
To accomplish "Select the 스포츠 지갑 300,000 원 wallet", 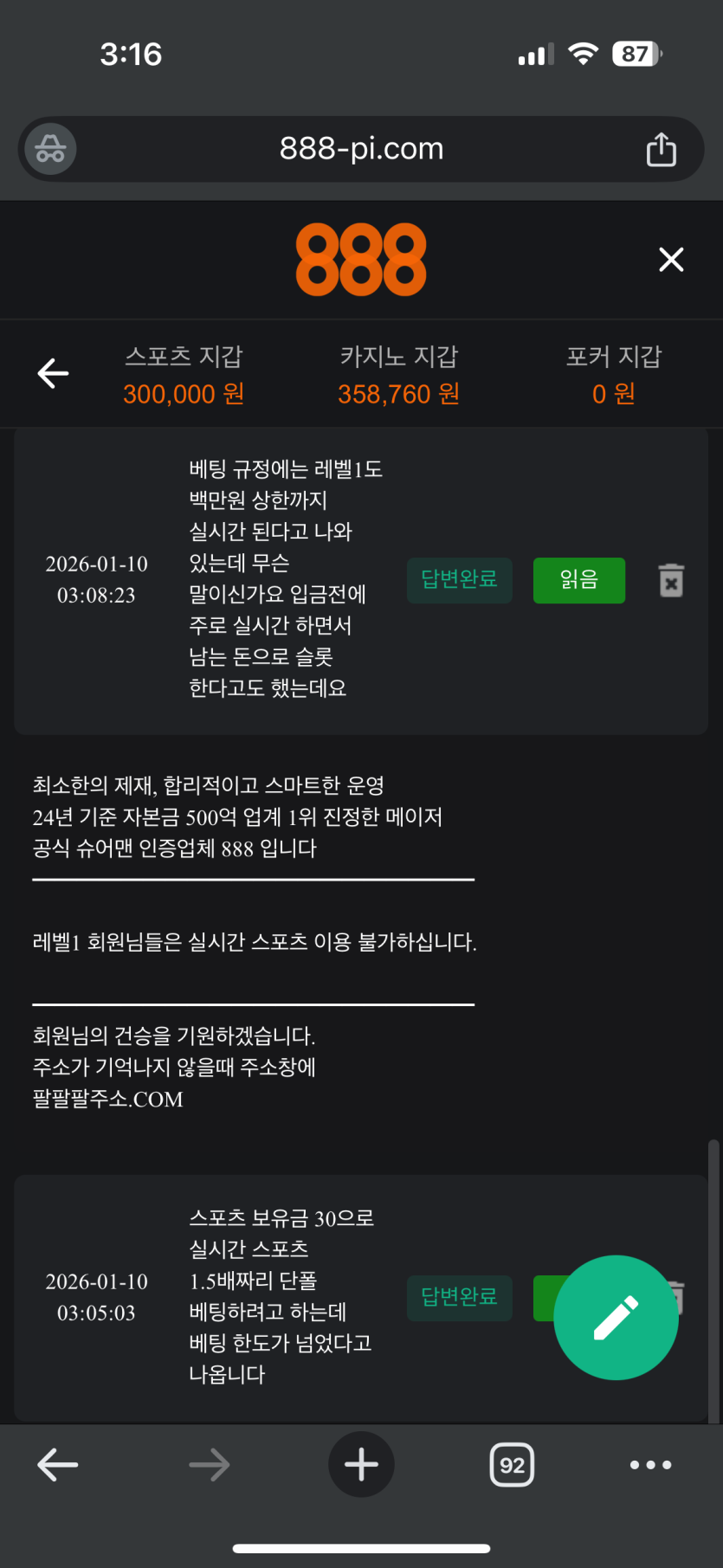I will coord(184,375).
